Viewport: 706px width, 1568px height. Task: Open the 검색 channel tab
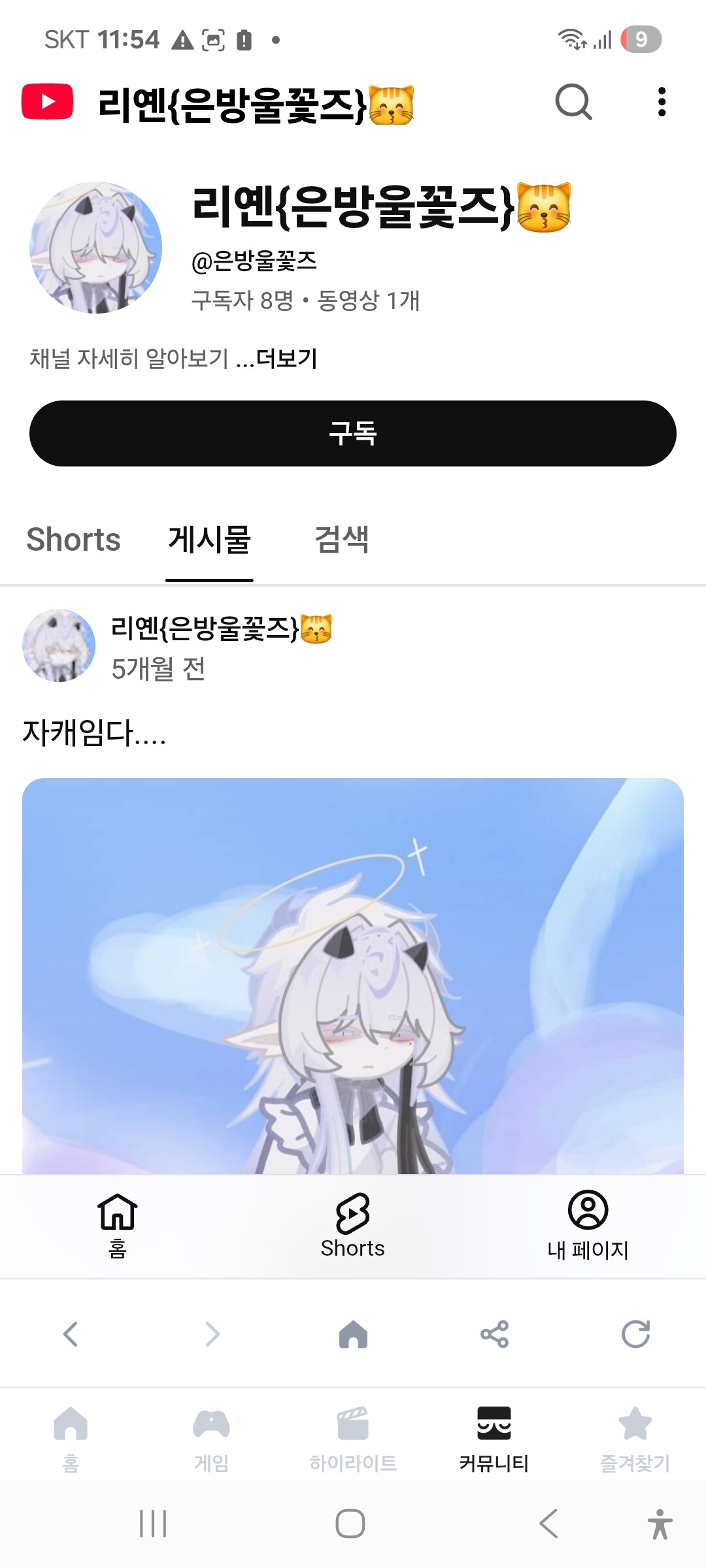[x=342, y=540]
